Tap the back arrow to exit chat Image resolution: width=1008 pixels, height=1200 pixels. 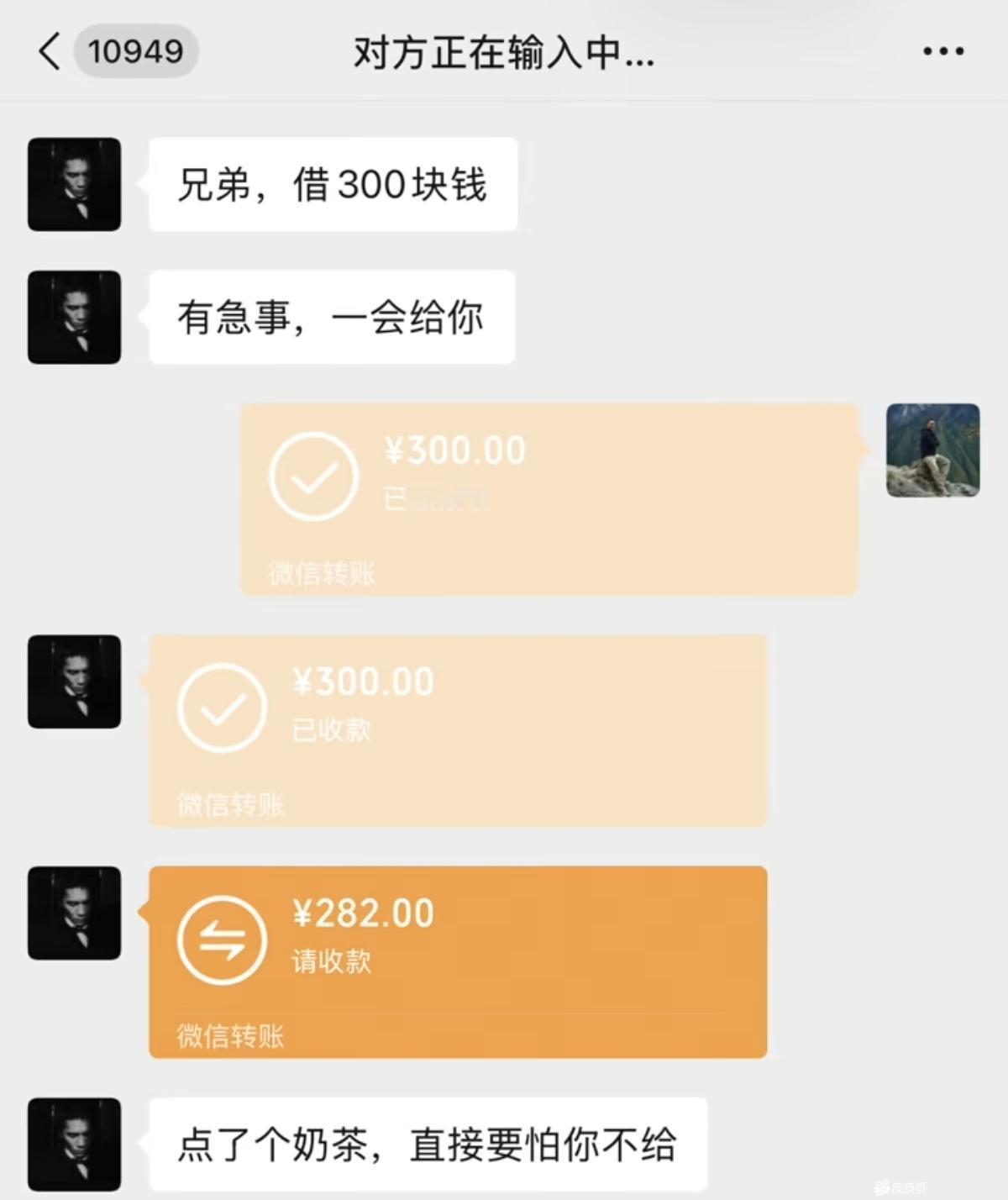pos(50,50)
